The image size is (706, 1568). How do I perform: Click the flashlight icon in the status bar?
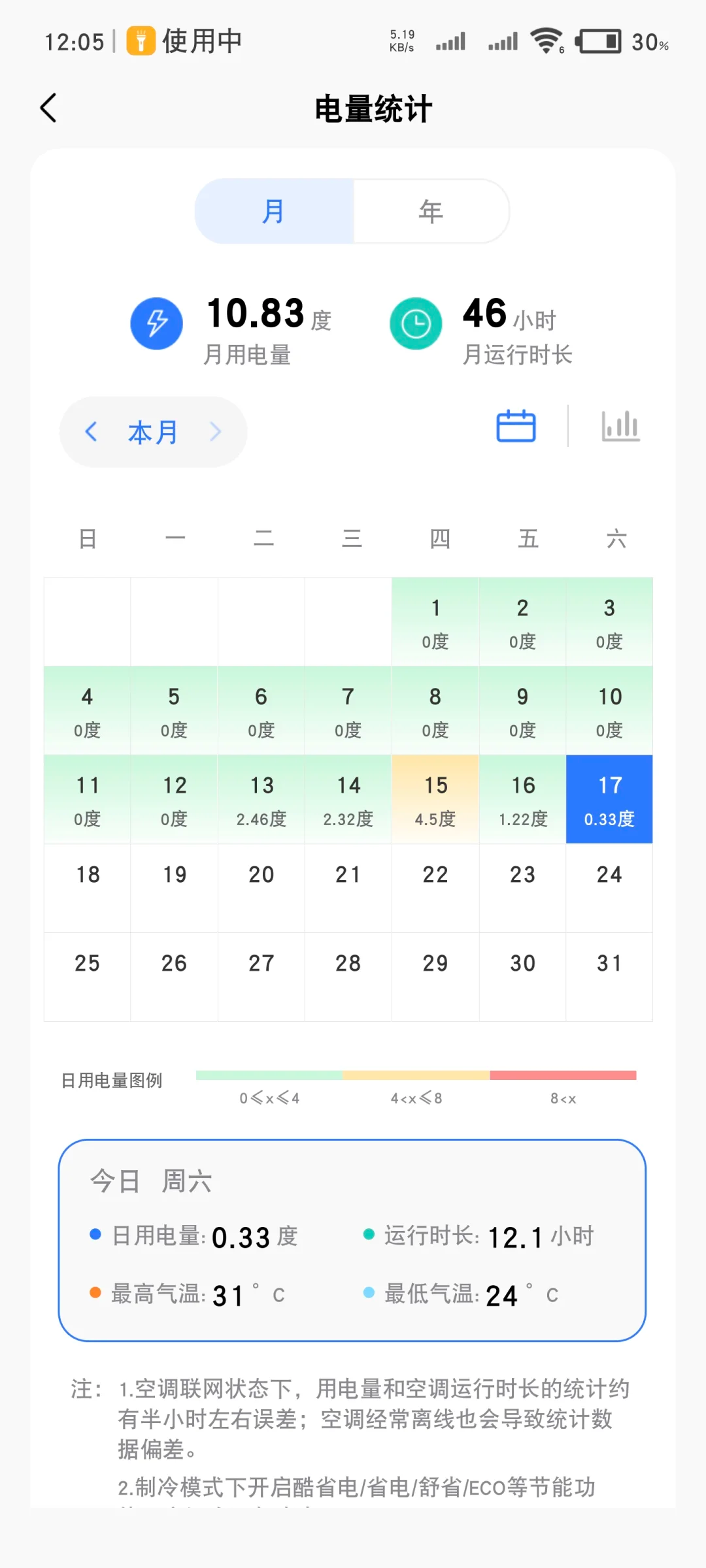[x=141, y=41]
